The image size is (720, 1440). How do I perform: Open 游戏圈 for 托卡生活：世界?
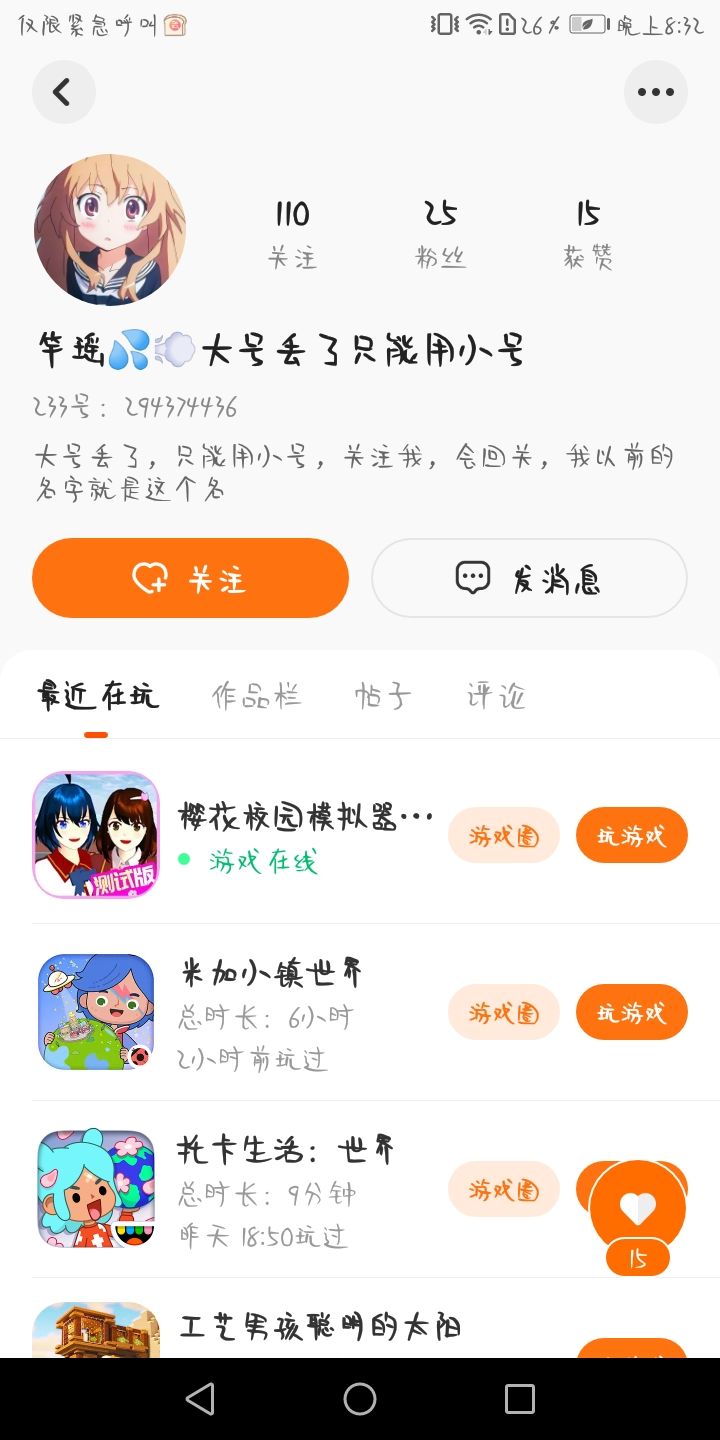point(503,1189)
